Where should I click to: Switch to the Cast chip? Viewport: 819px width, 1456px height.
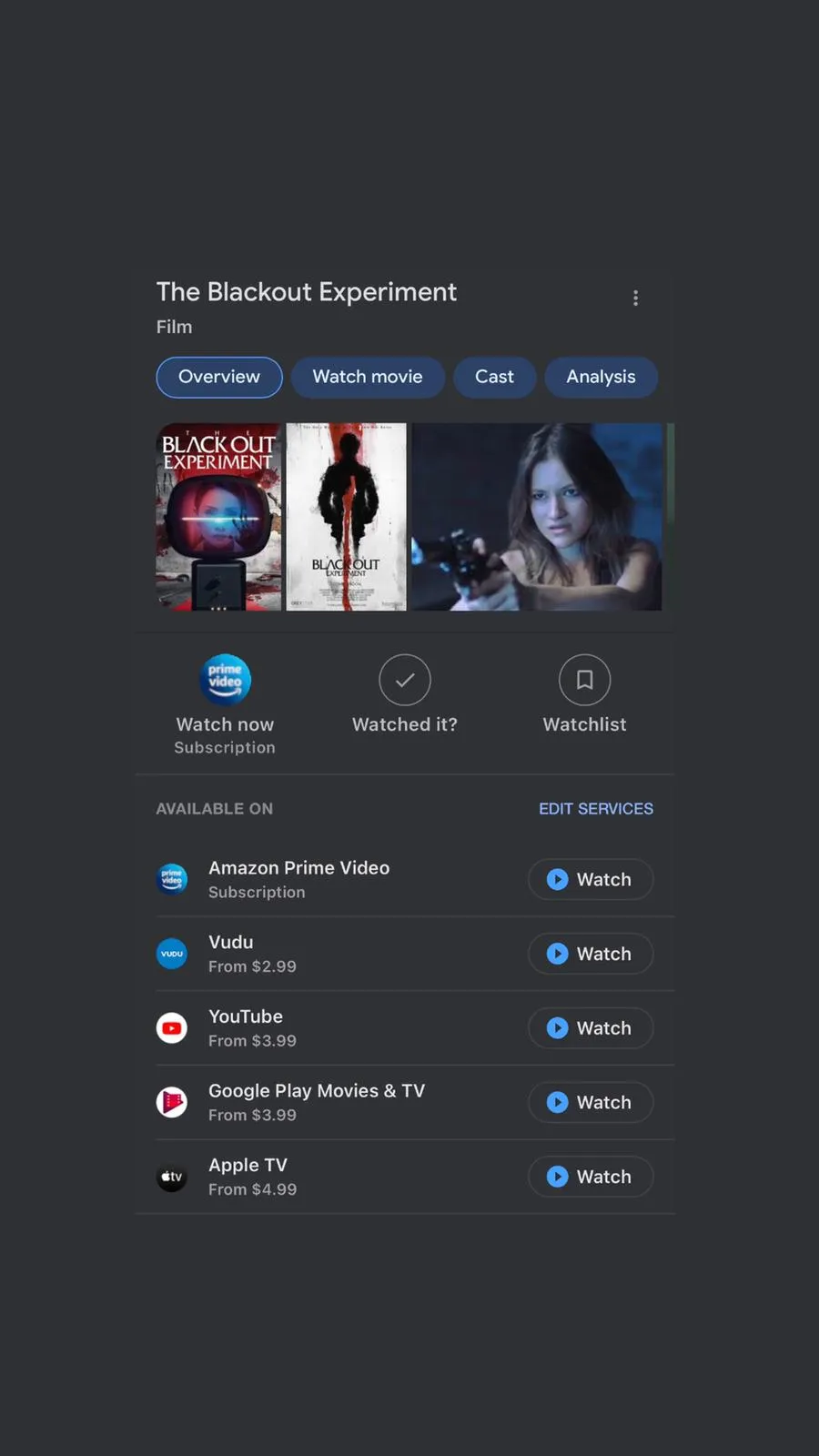click(x=494, y=377)
